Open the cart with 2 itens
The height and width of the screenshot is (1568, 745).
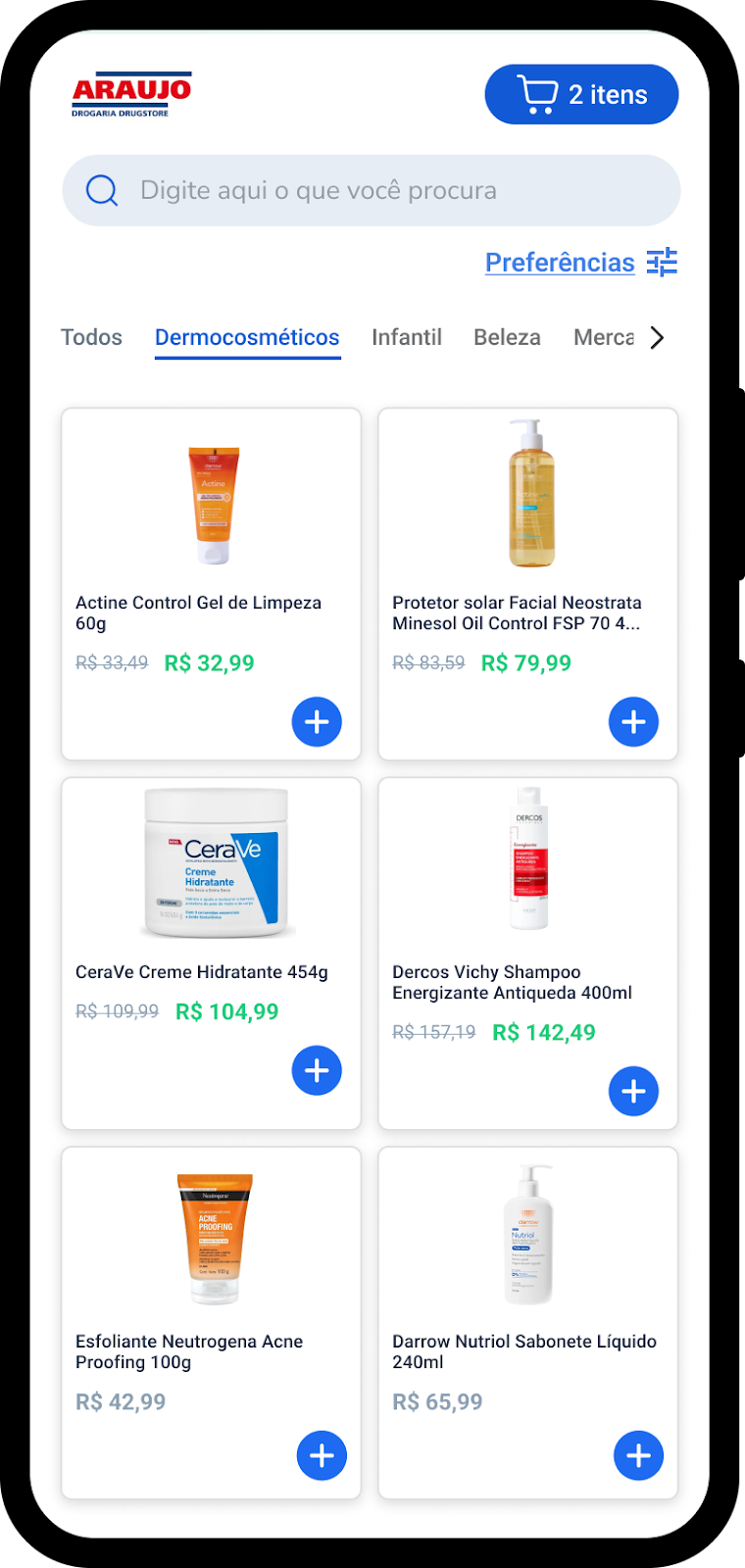pos(581,94)
